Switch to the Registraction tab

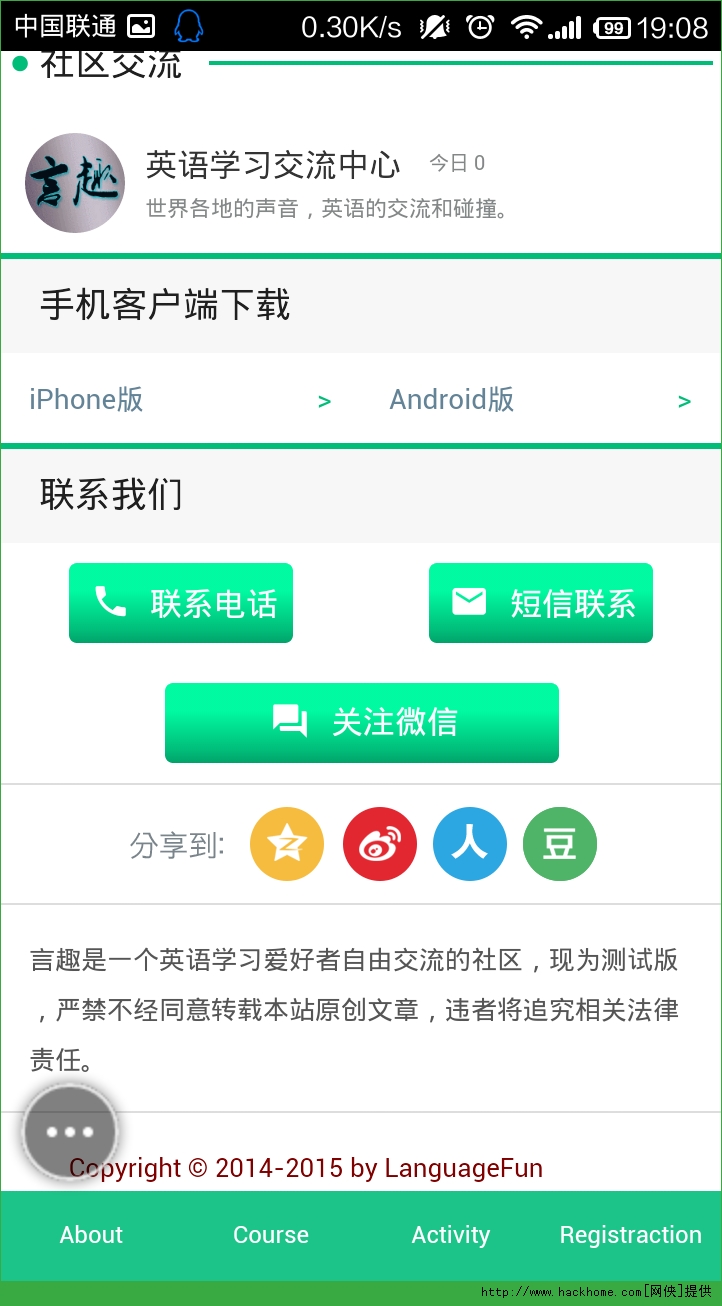coord(630,1235)
